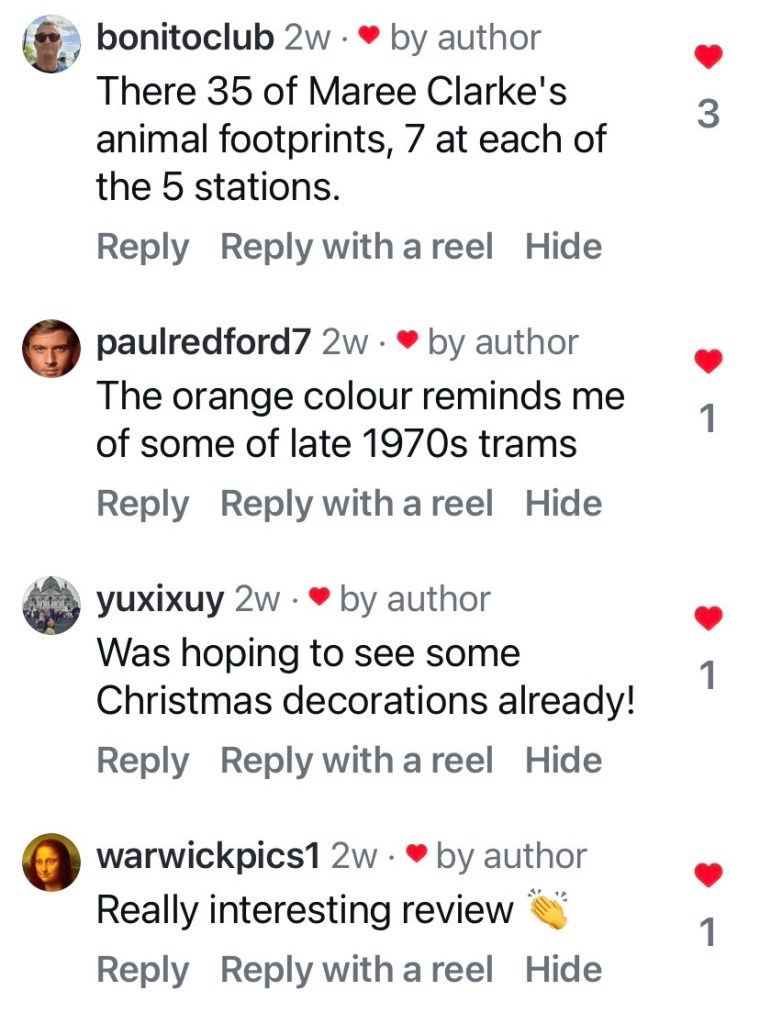Hide bonitoclub's comment

pyautogui.click(x=563, y=247)
